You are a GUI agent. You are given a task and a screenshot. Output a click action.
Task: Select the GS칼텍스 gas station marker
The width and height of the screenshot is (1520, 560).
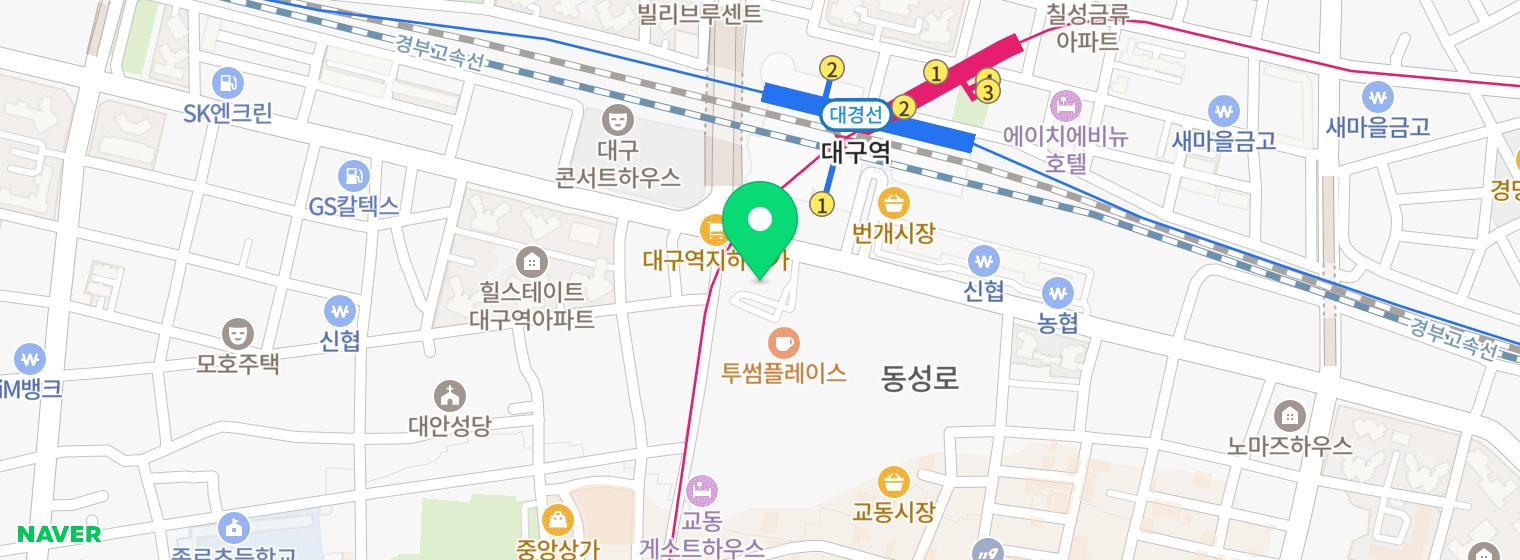point(353,177)
